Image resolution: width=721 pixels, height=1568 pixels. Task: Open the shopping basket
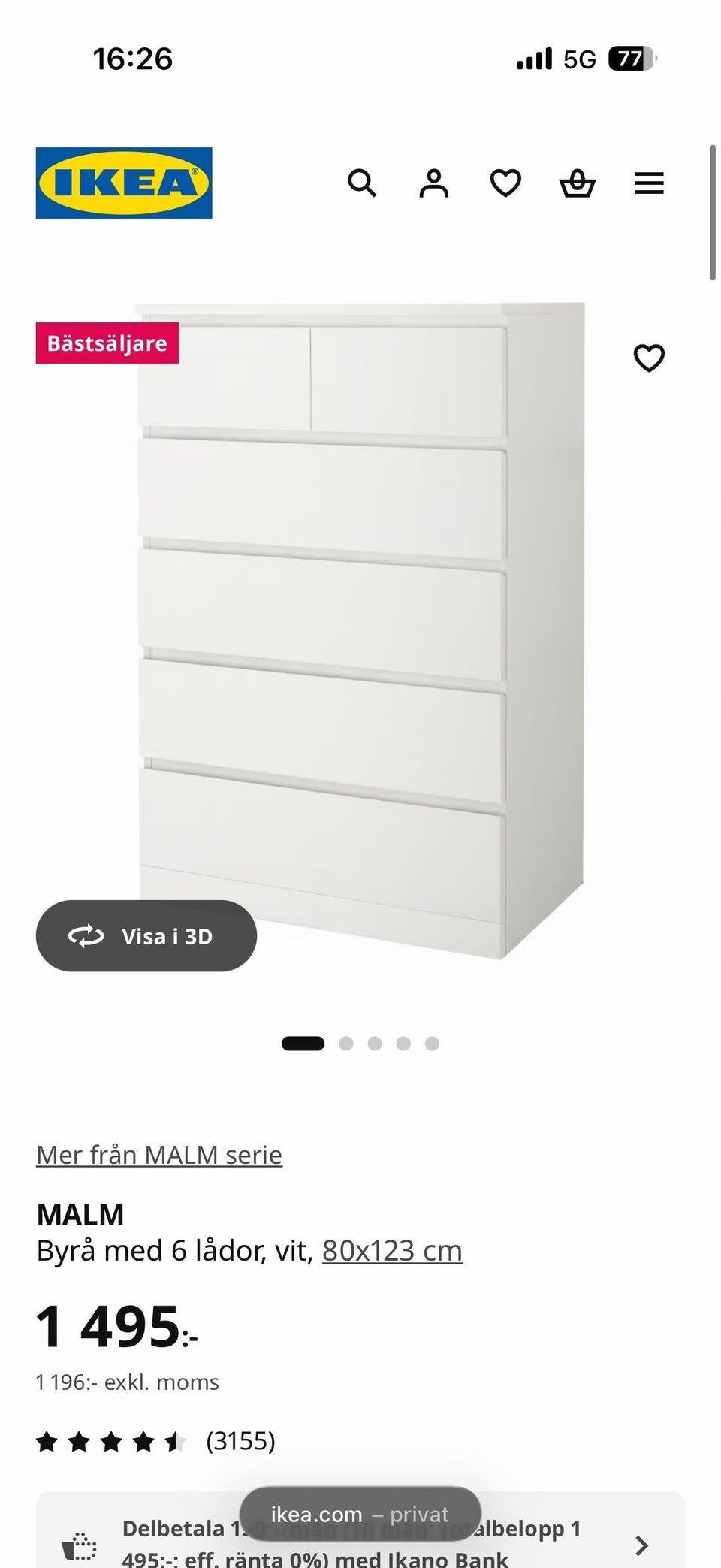pyautogui.click(x=578, y=183)
